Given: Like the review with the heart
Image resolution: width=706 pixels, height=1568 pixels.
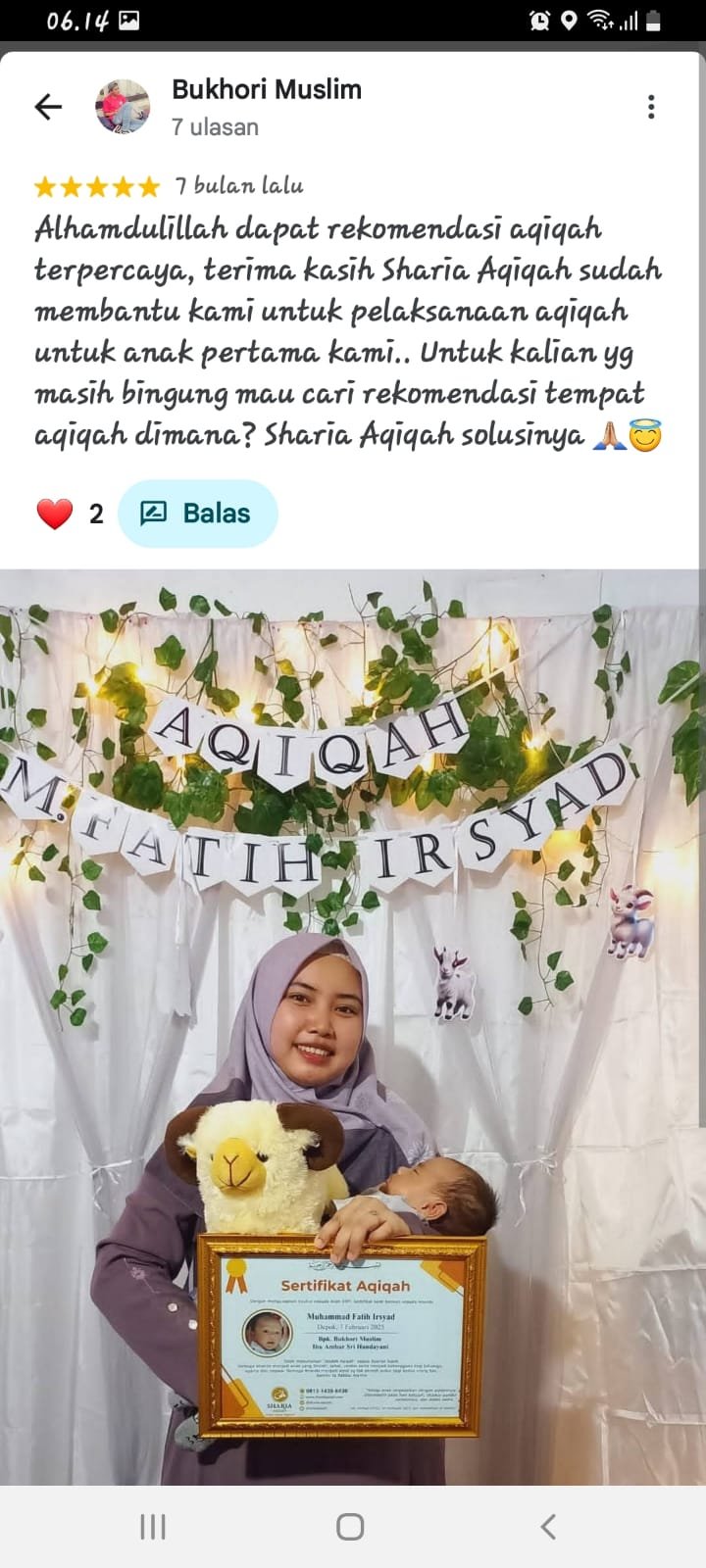Looking at the screenshot, I should pyautogui.click(x=55, y=514).
